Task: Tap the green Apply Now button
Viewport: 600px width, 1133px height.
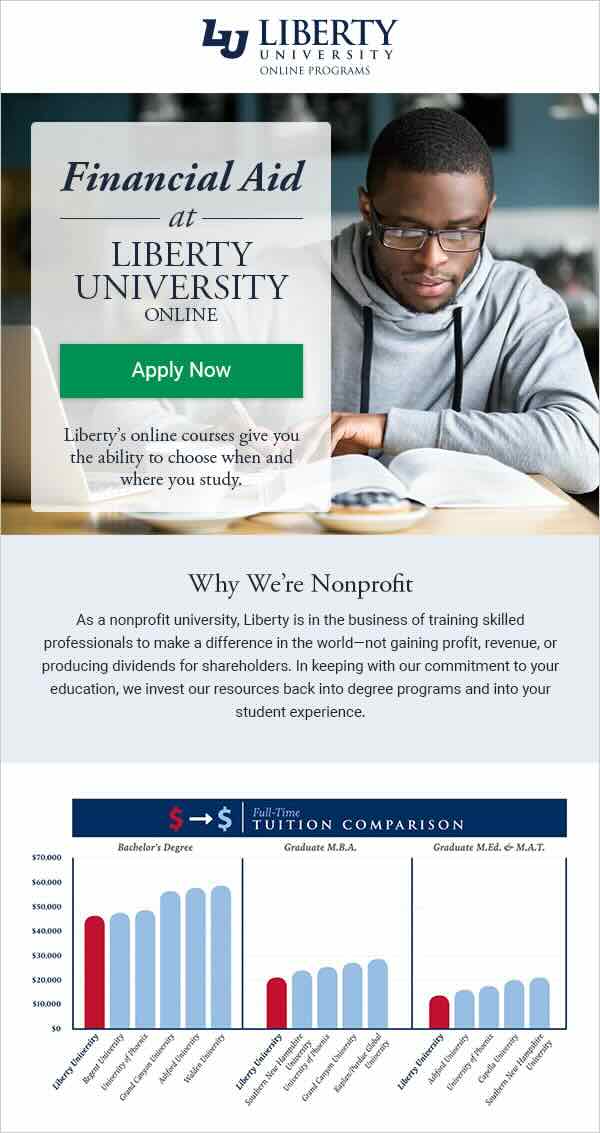Action: click(x=181, y=370)
